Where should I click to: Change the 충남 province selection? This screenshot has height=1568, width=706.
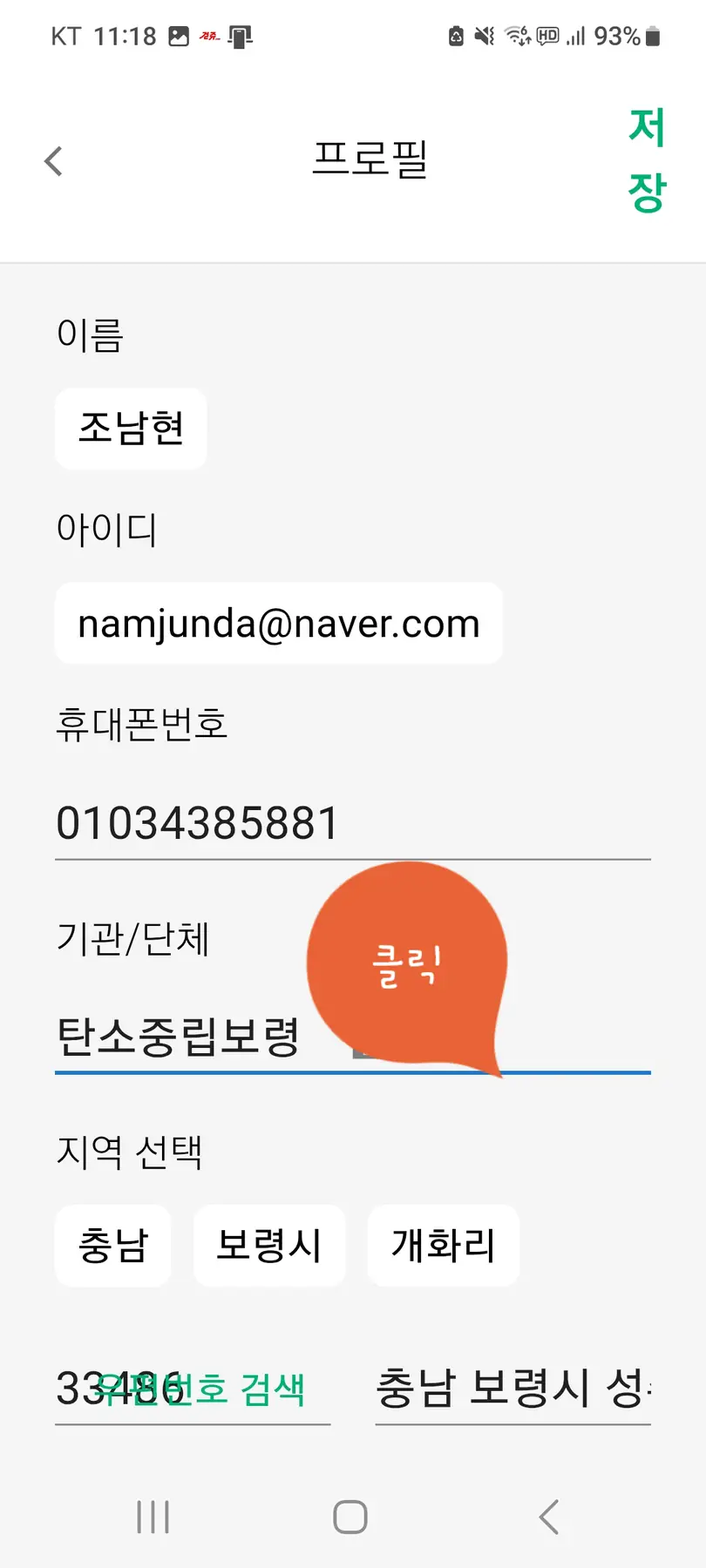point(113,1246)
